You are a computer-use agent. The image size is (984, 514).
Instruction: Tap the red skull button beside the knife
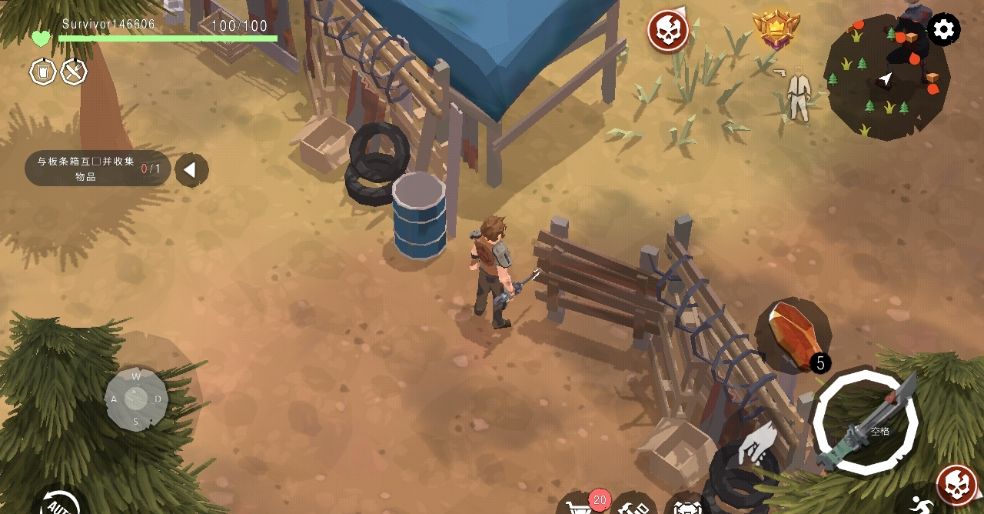point(957,485)
